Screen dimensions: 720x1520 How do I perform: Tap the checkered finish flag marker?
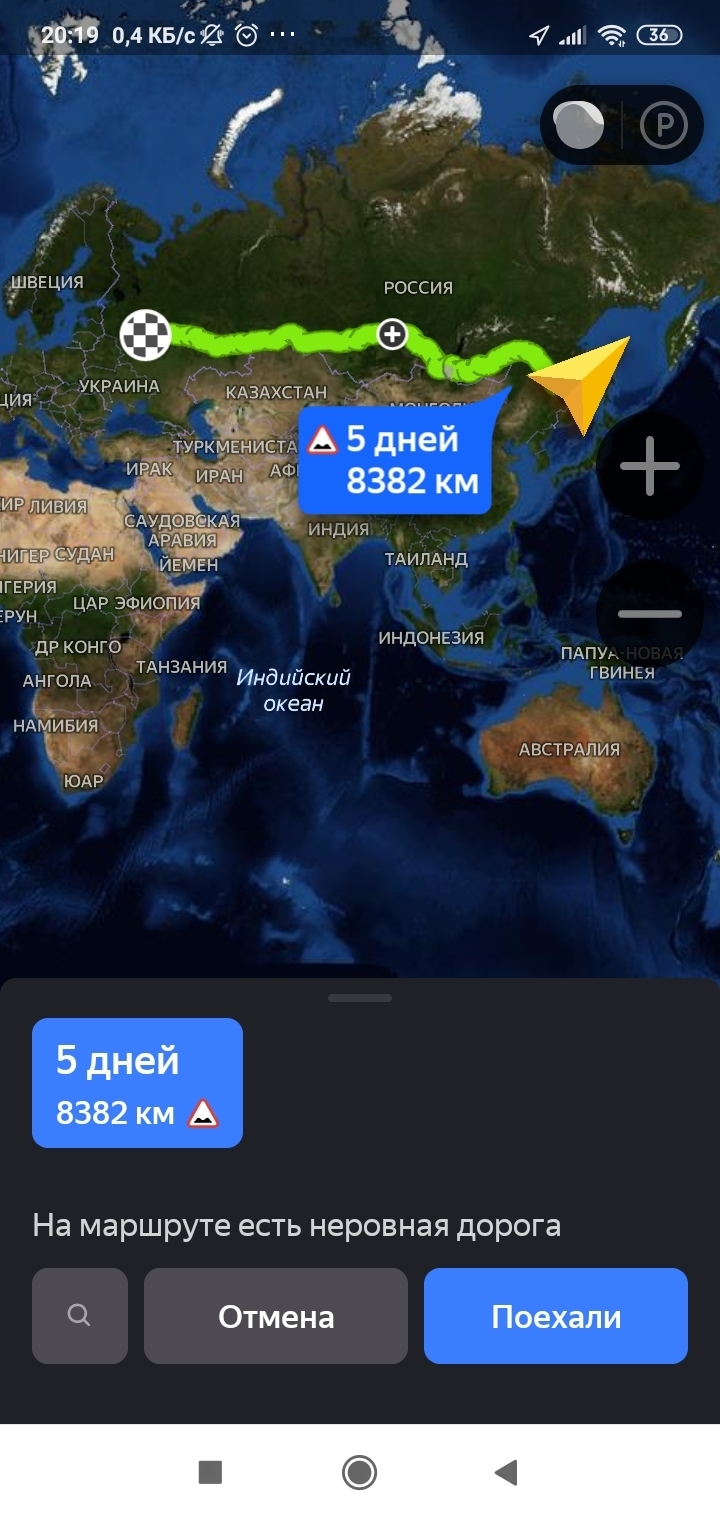tap(145, 335)
